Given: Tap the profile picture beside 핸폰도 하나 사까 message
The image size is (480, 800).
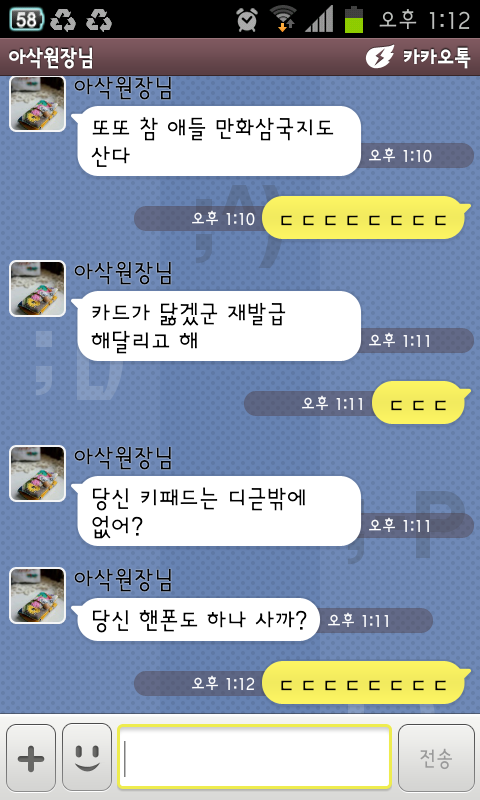Looking at the screenshot, I should 37,596.
